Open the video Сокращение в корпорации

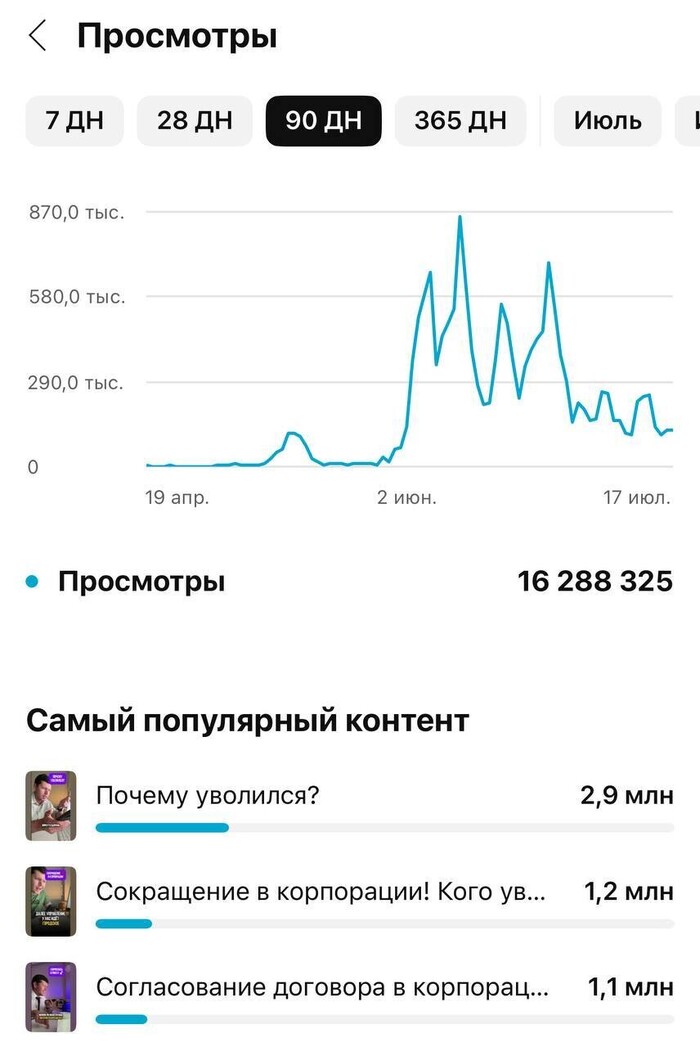tap(320, 892)
